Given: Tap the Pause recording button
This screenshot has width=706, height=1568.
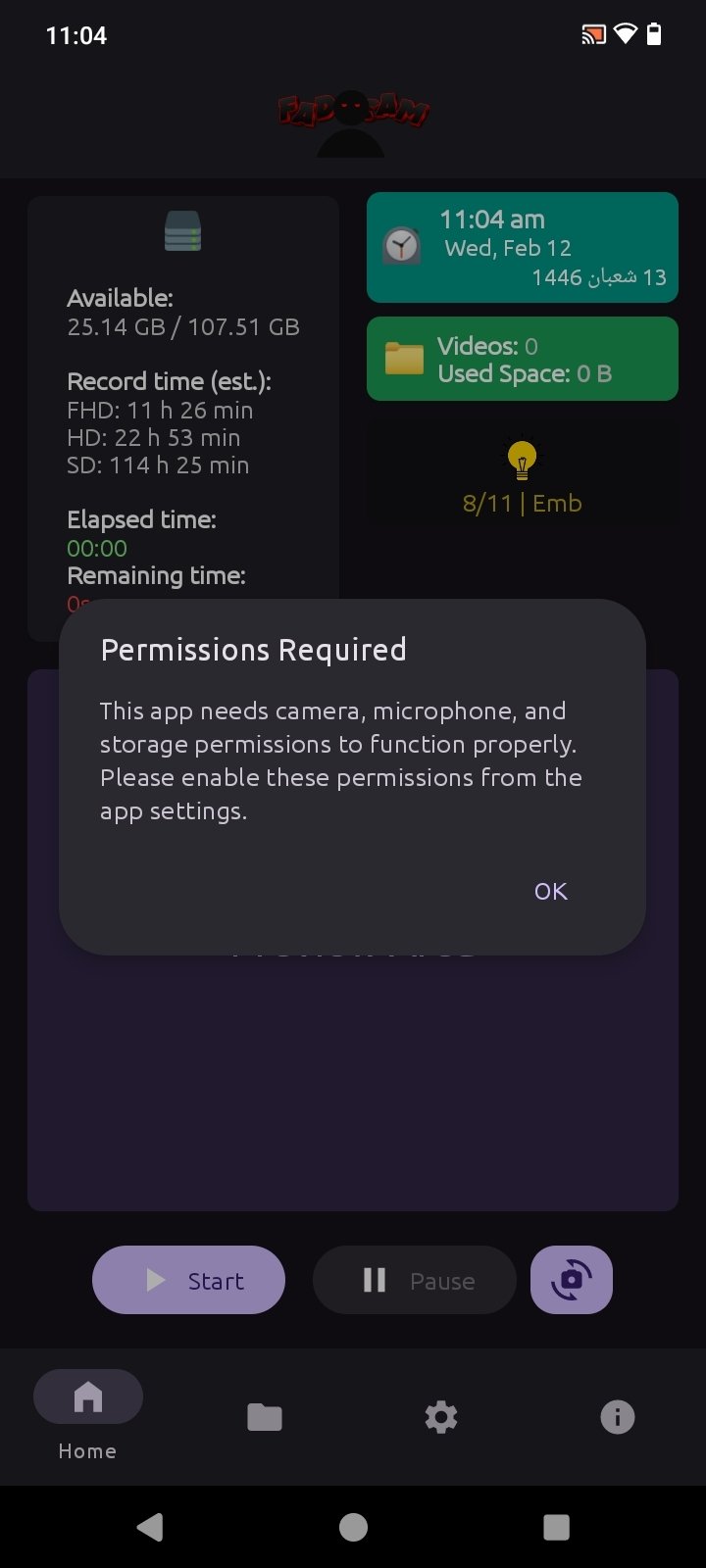Looking at the screenshot, I should click(414, 1280).
